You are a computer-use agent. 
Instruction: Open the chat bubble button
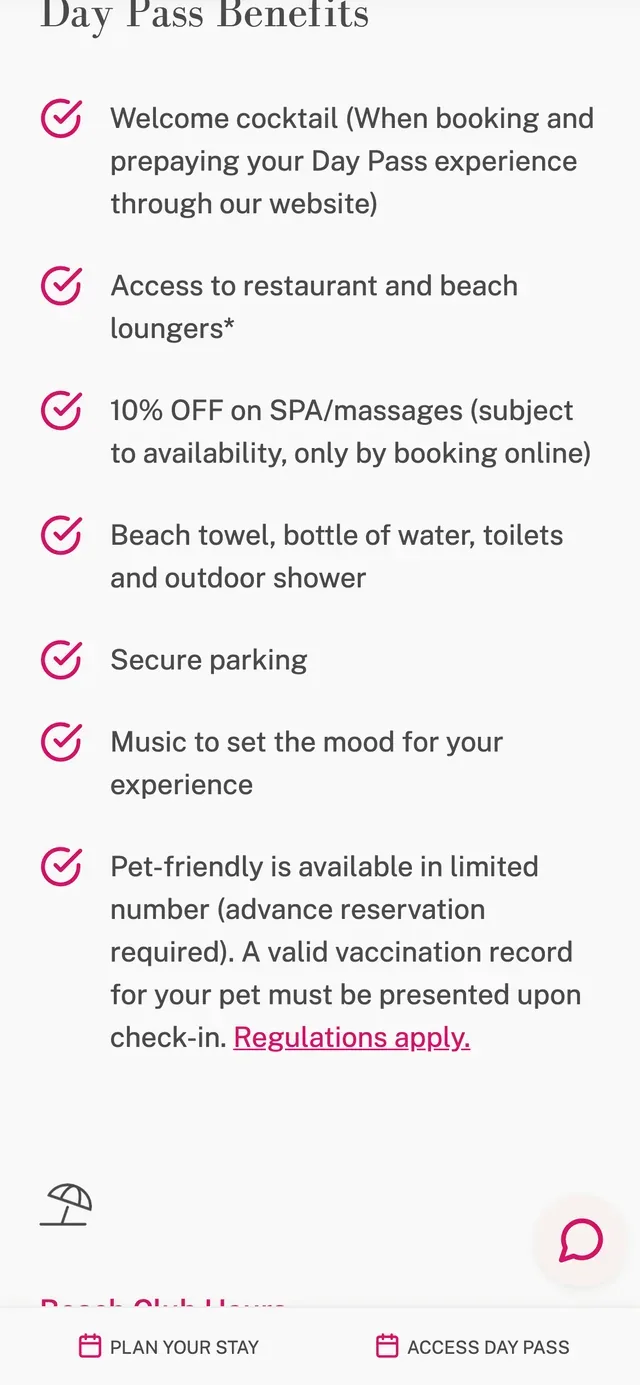(x=581, y=1241)
